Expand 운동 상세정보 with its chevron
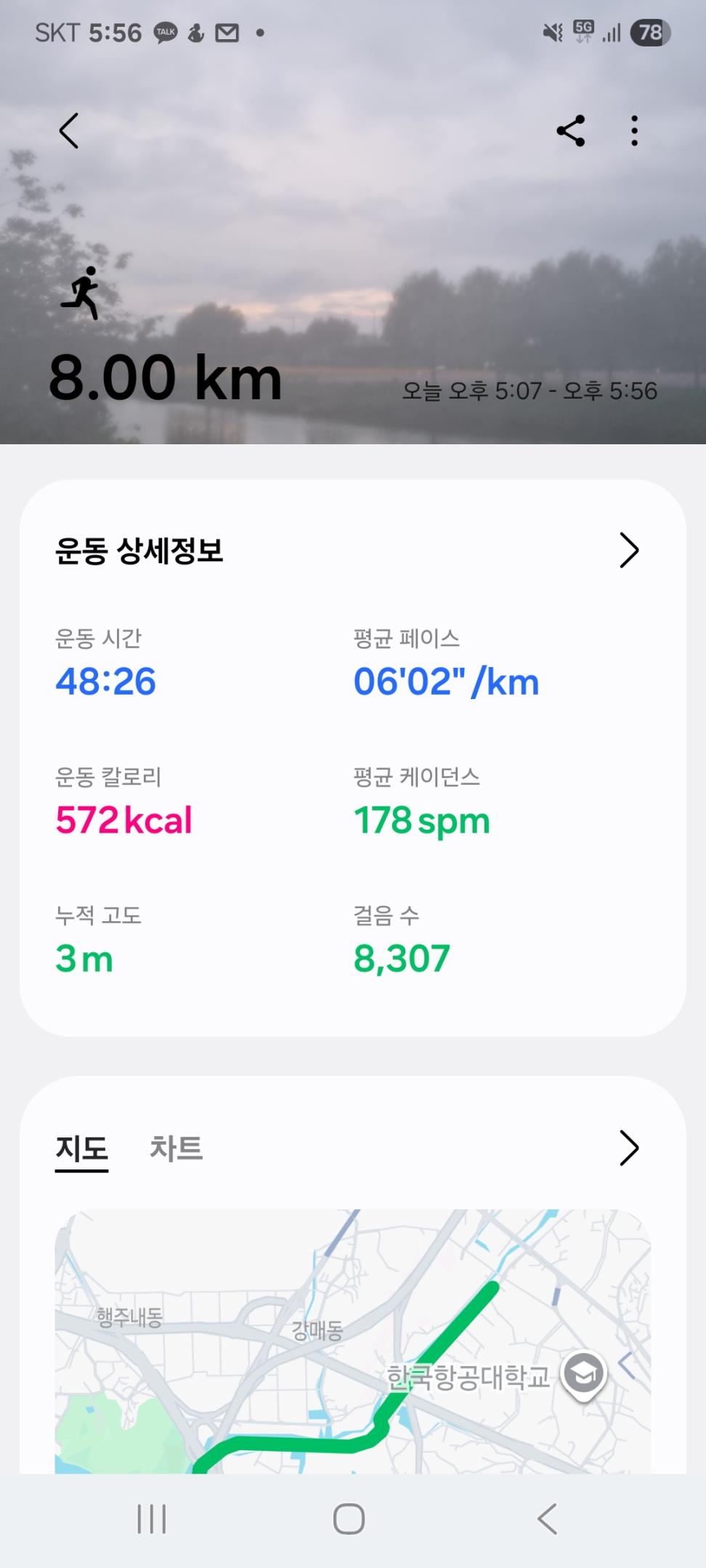This screenshot has height=1568, width=706. [628, 550]
